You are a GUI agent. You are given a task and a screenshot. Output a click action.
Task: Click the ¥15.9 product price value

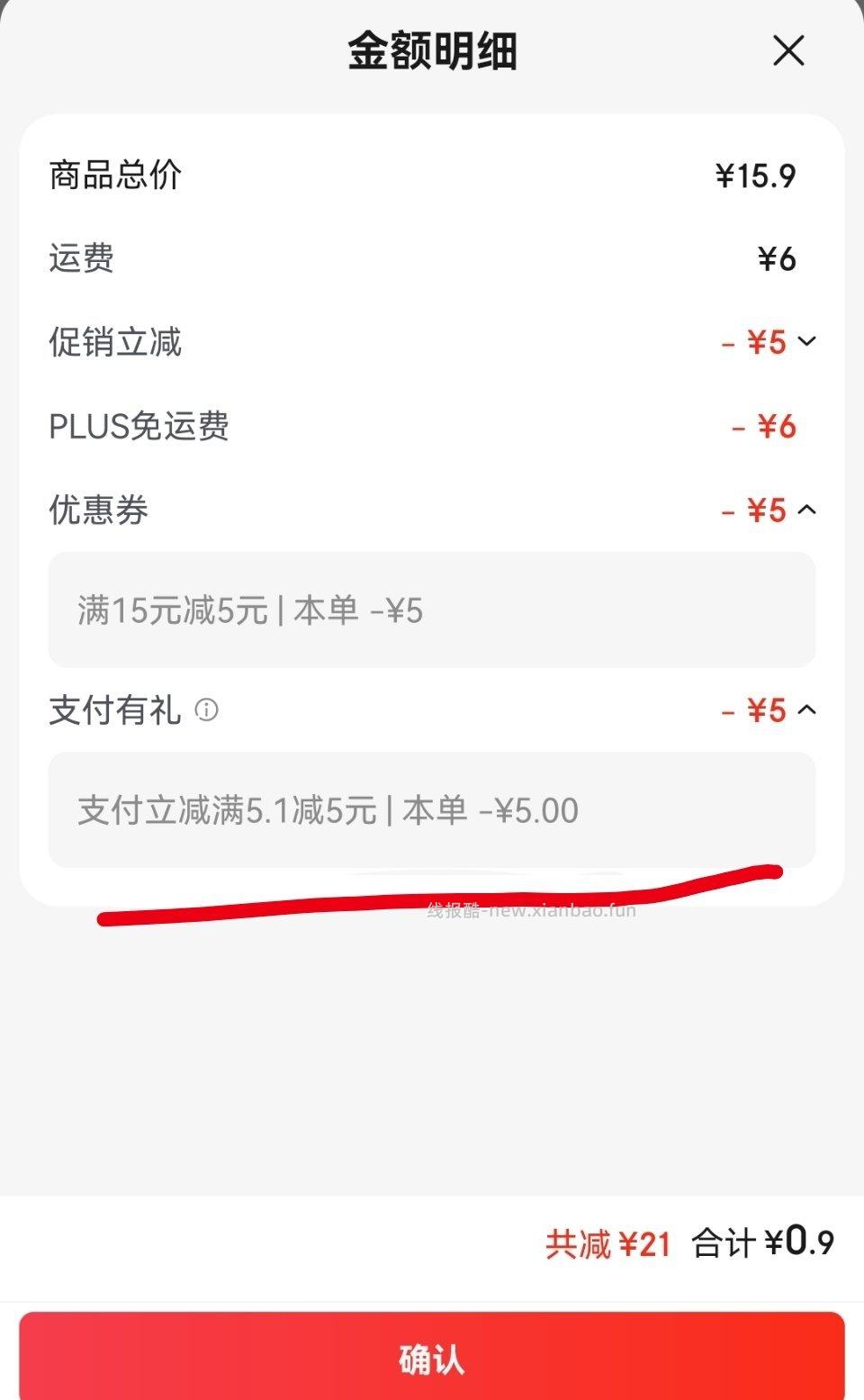click(x=754, y=176)
